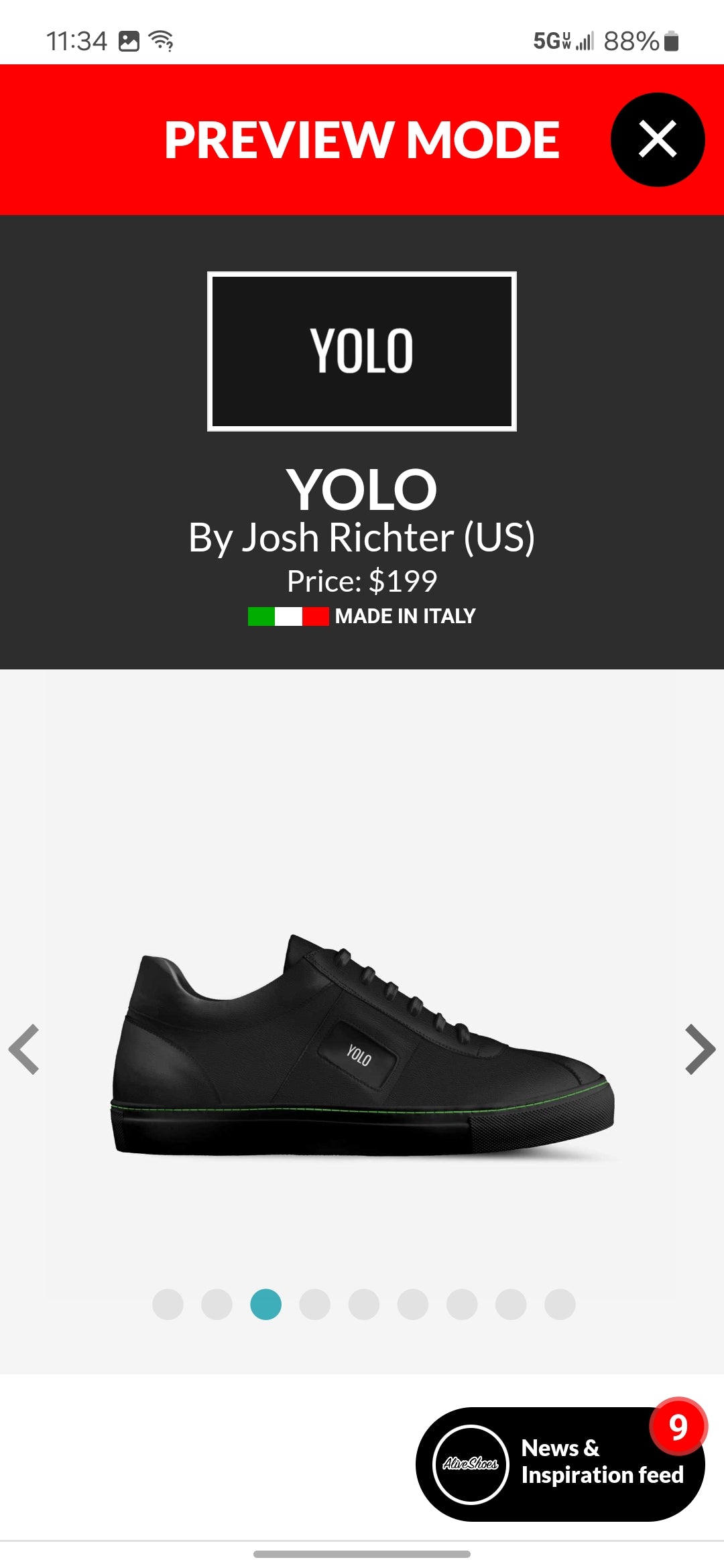Go to the sixth carousel dot
The height and width of the screenshot is (1568, 724).
point(413,1304)
